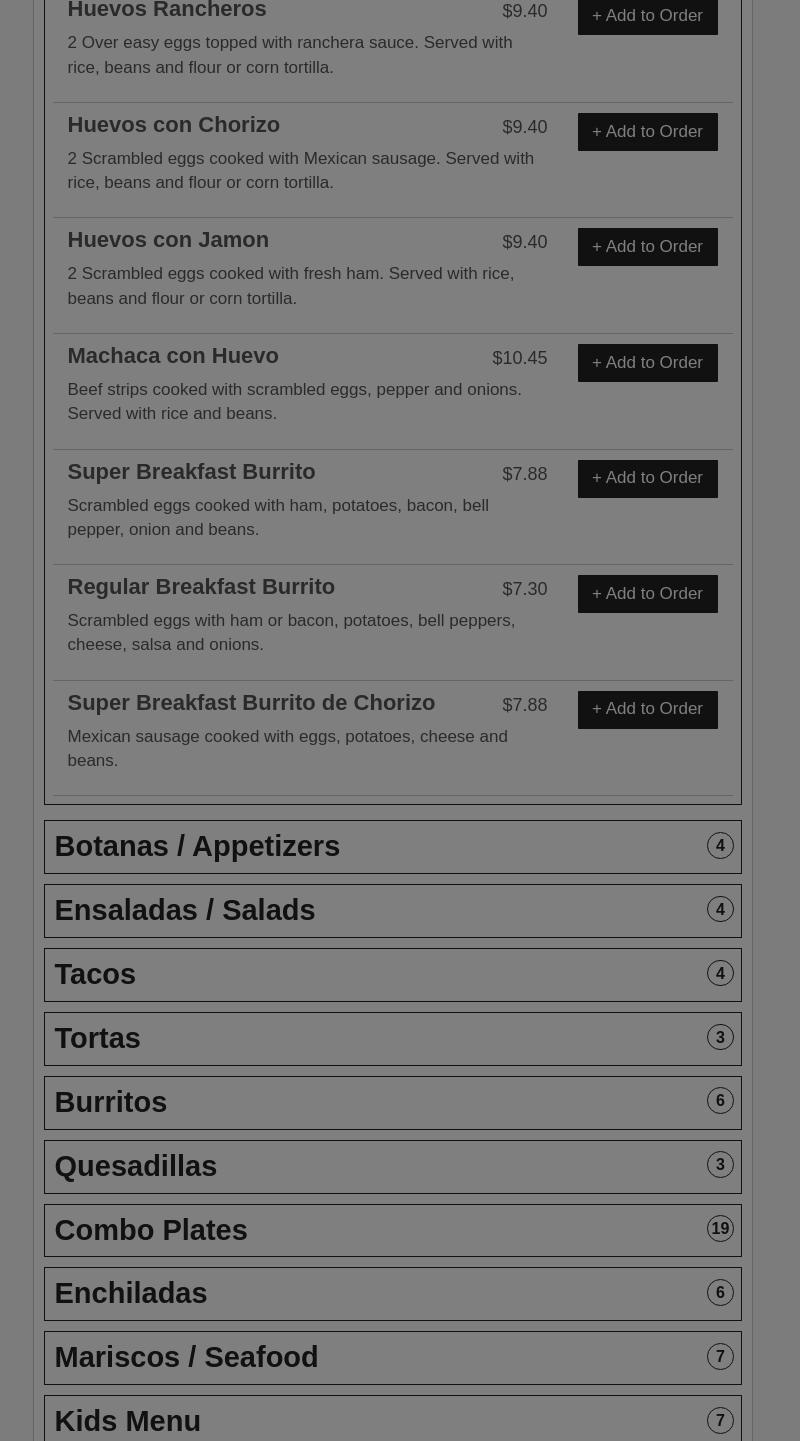Expand the Kids Menu section
This screenshot has width=800, height=1441.
tap(392, 1420)
